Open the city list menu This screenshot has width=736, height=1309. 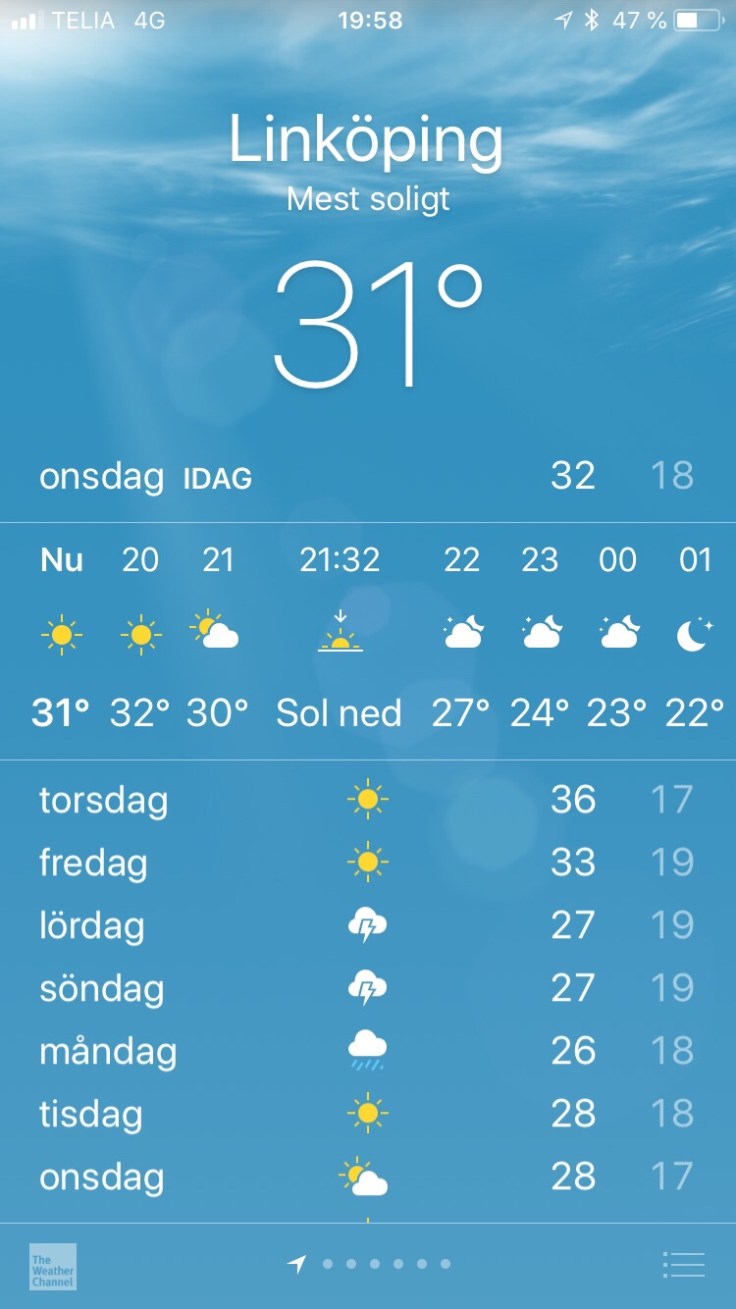coord(684,1264)
